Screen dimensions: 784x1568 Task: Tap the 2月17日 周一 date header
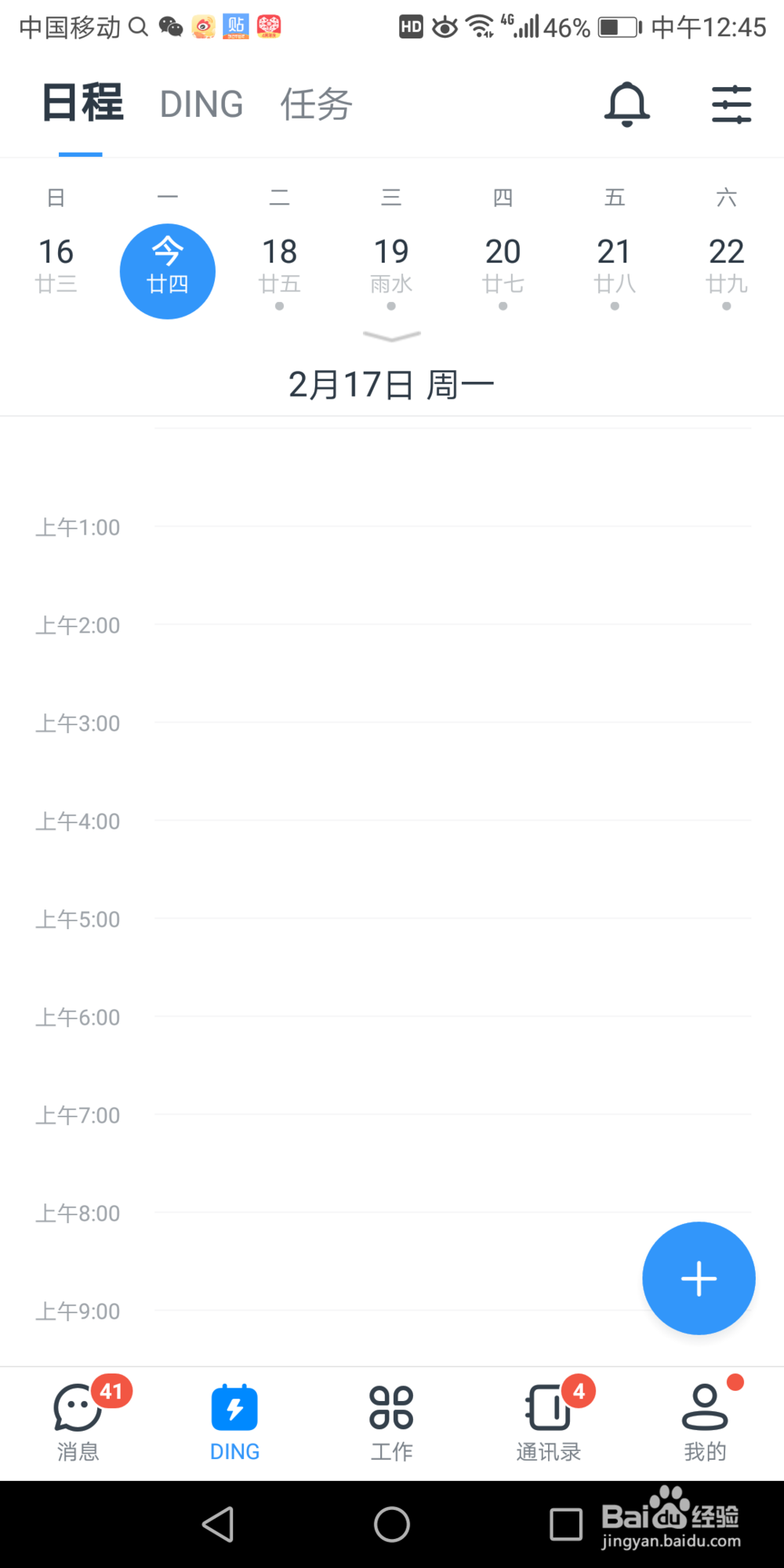pyautogui.click(x=391, y=383)
